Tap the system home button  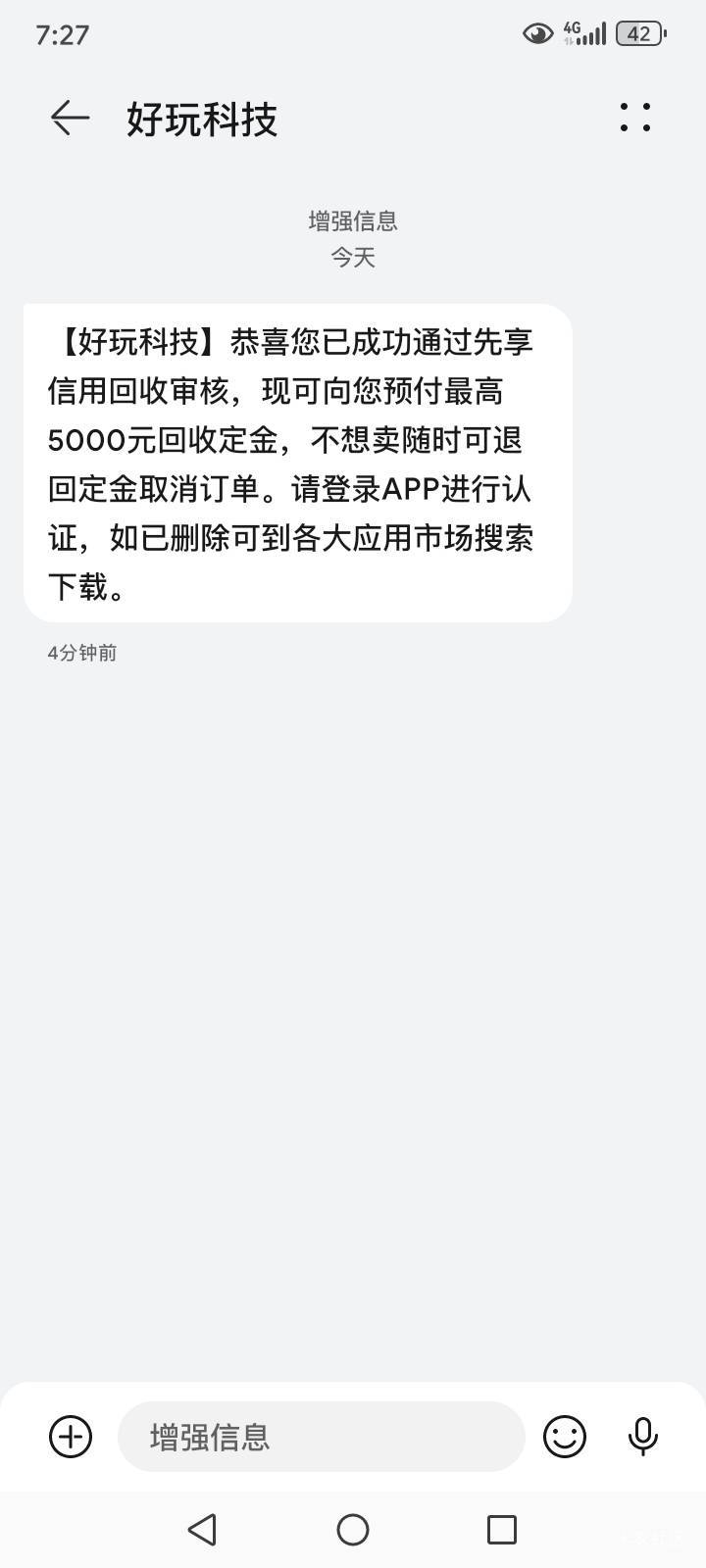point(353,1529)
